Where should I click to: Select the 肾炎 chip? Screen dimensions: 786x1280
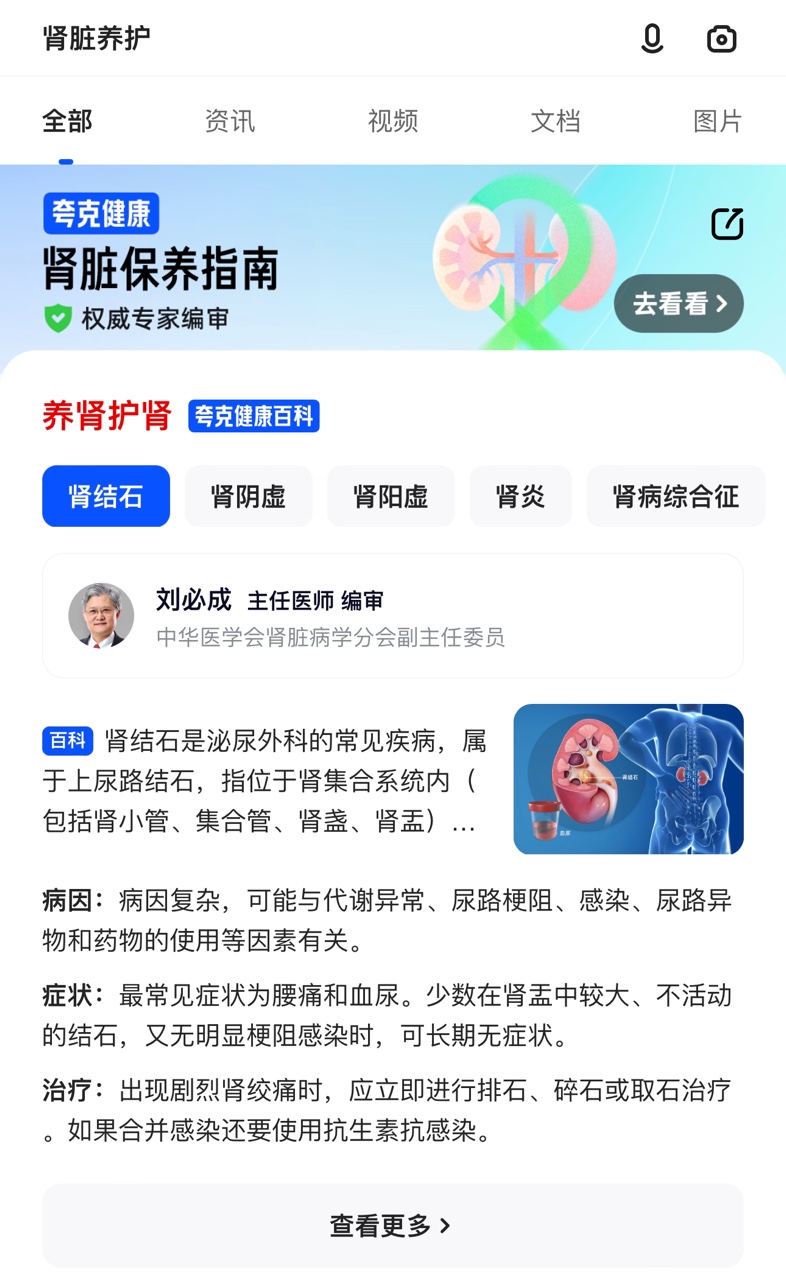pyautogui.click(x=520, y=496)
